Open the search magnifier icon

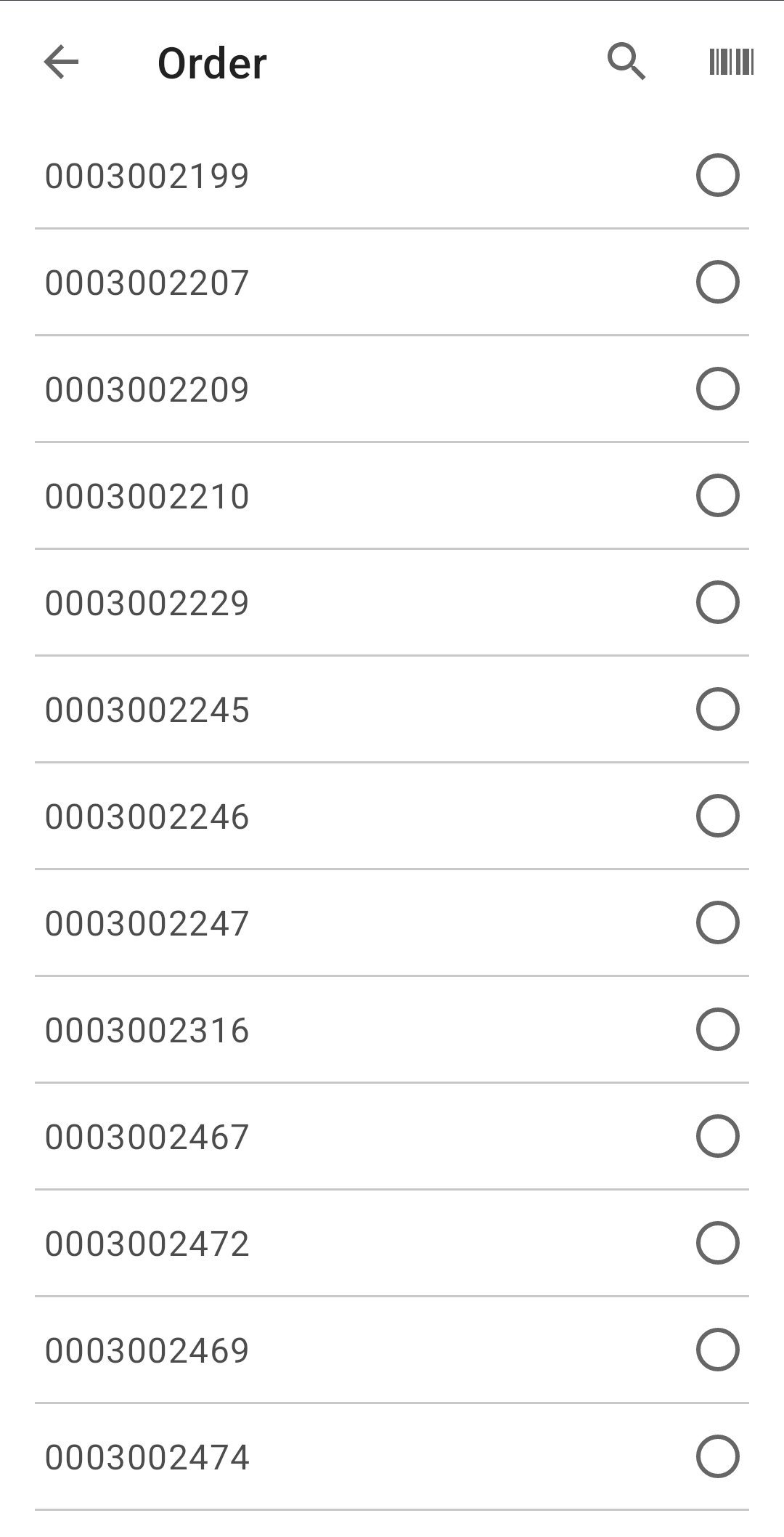(x=626, y=62)
